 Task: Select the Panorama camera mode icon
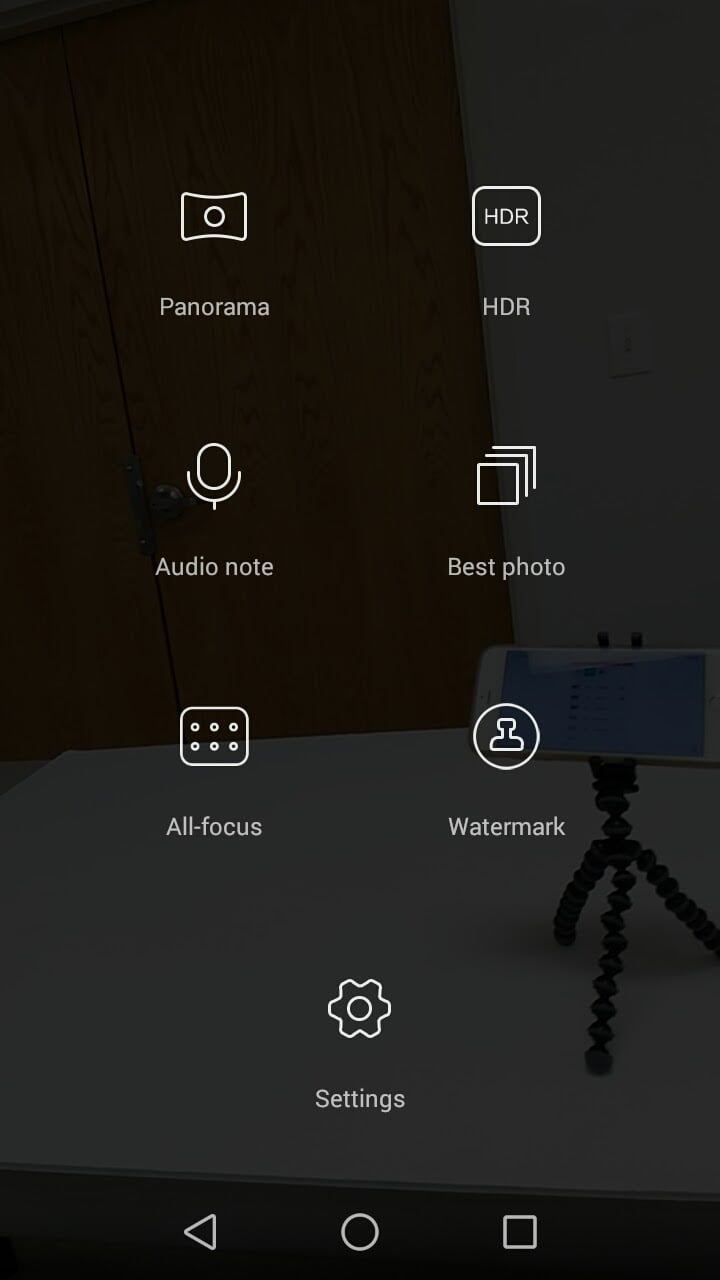coord(213,215)
